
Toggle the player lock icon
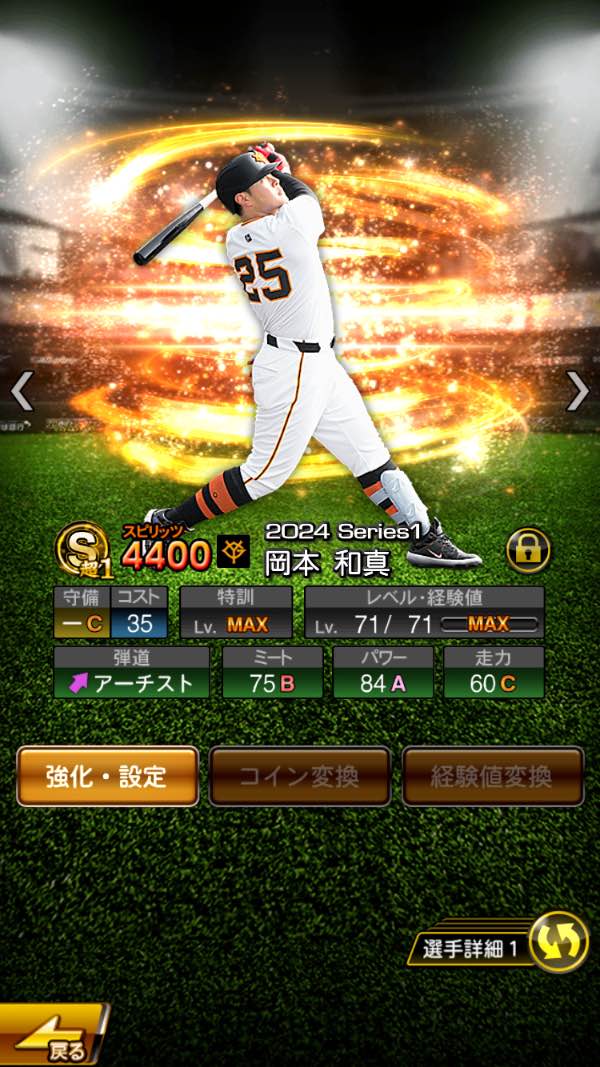[x=528, y=551]
